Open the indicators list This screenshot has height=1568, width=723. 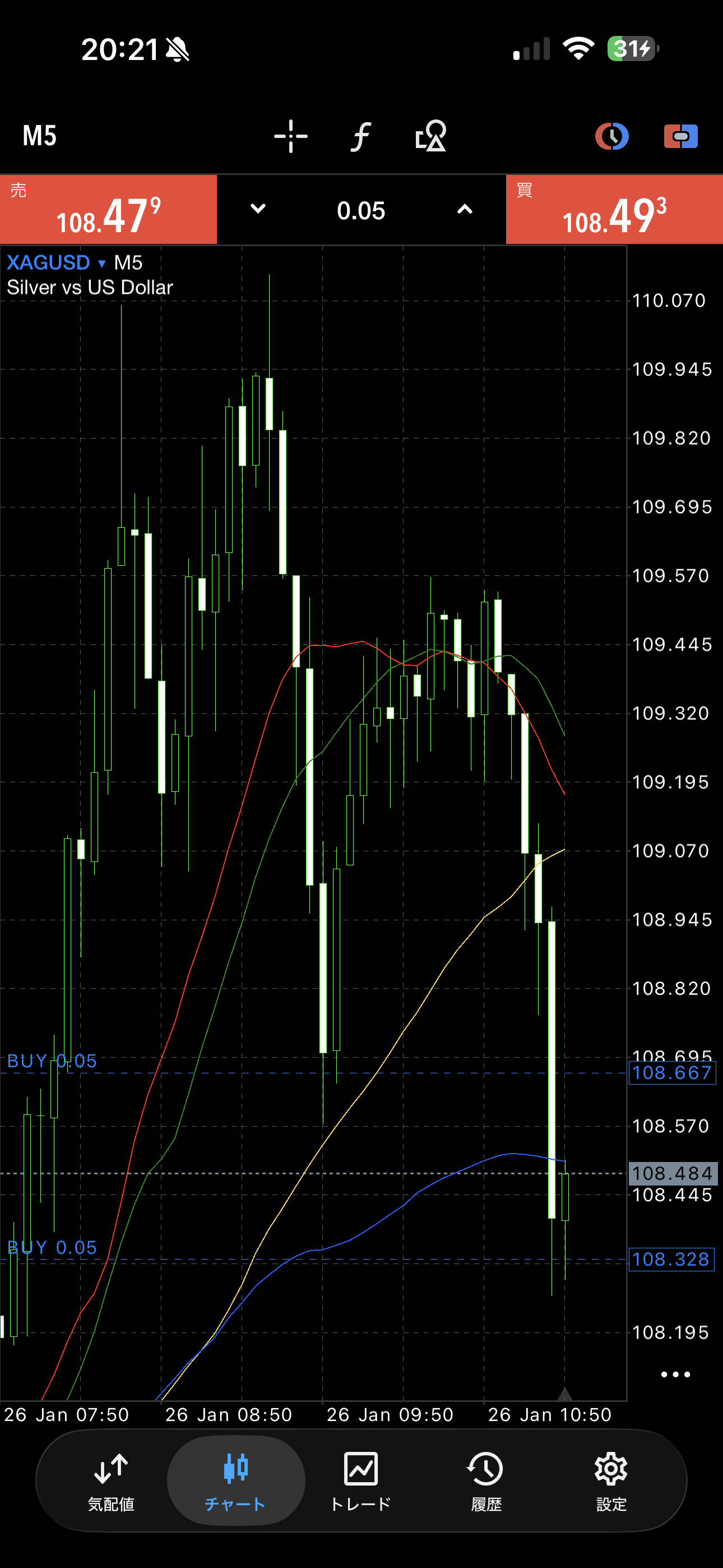click(361, 136)
